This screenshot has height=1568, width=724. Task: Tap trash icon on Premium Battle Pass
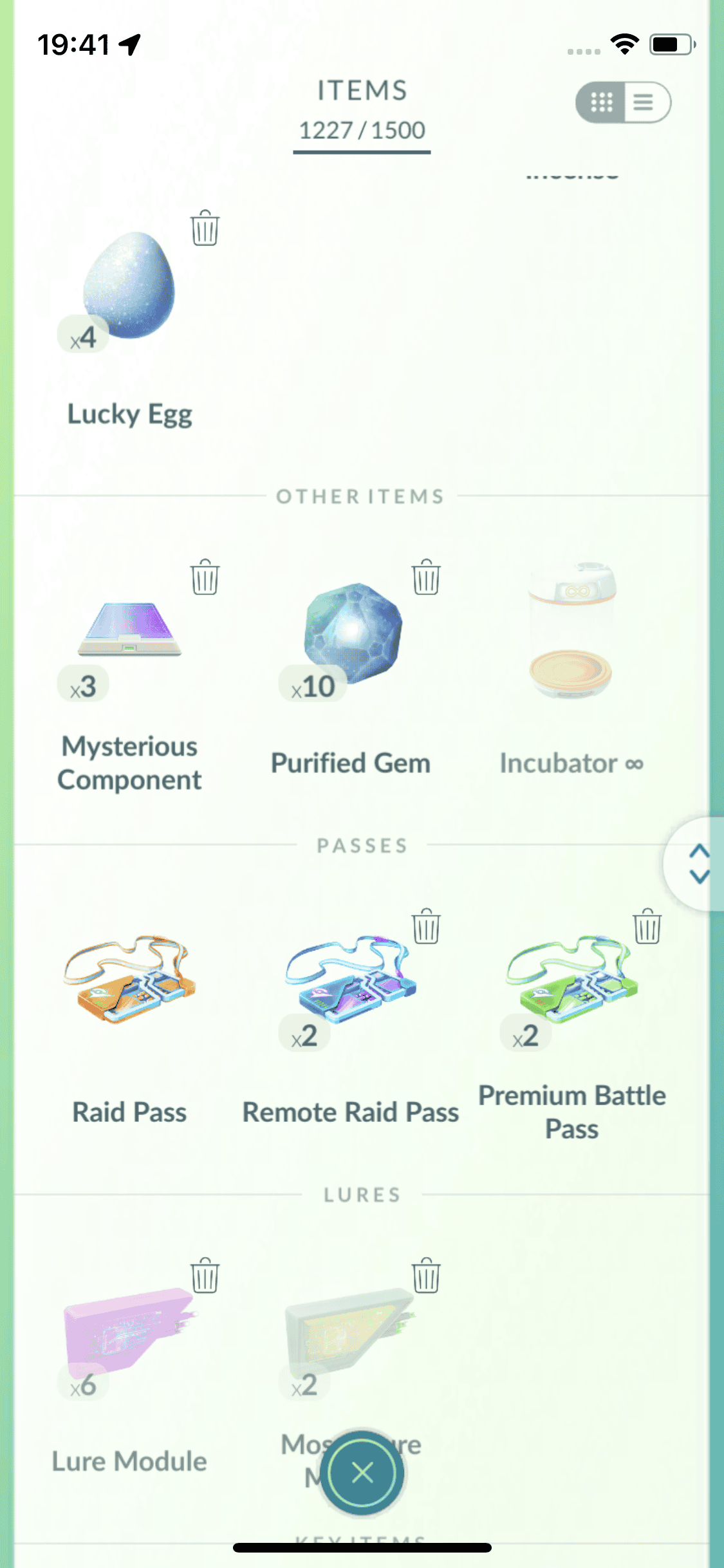pos(647,927)
